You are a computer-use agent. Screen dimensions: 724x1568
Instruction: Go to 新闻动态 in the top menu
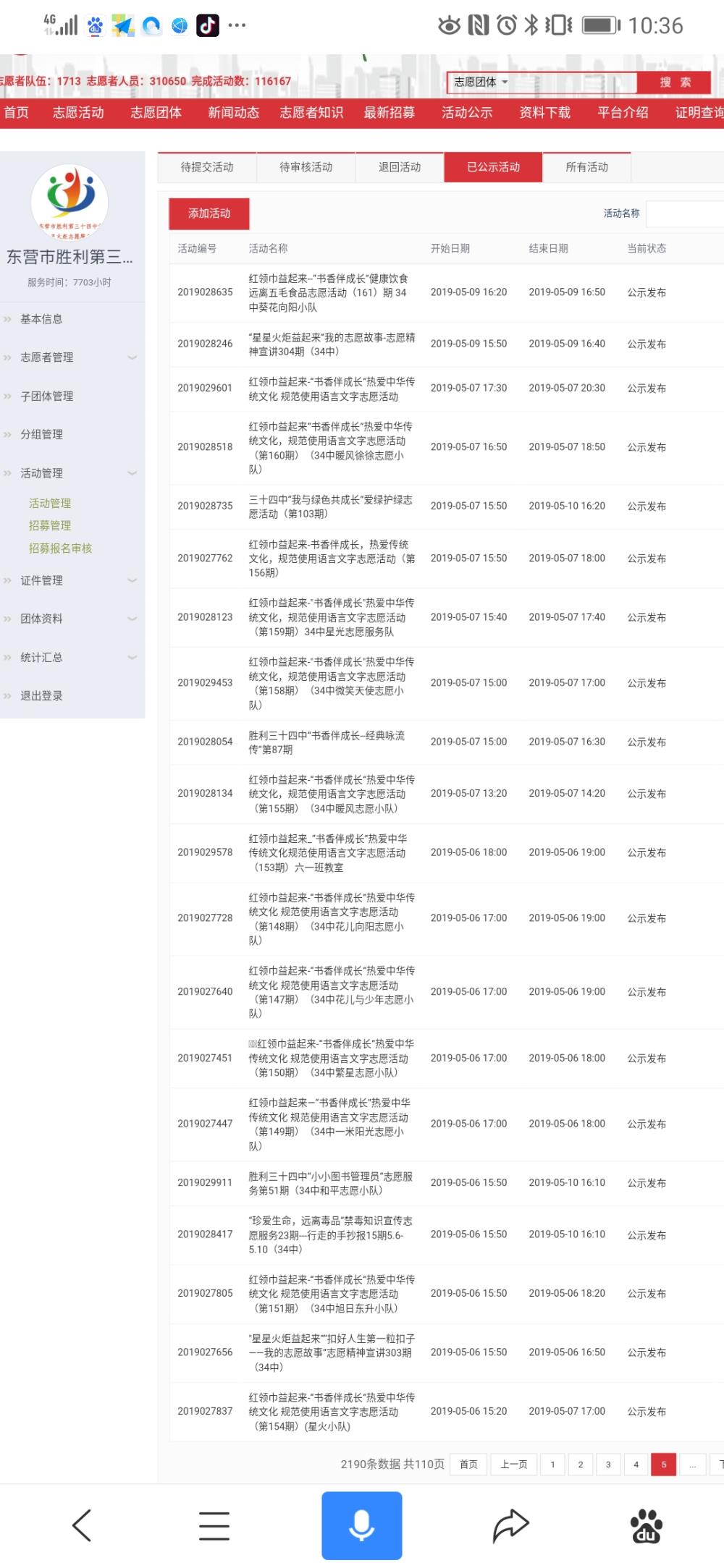tap(233, 112)
